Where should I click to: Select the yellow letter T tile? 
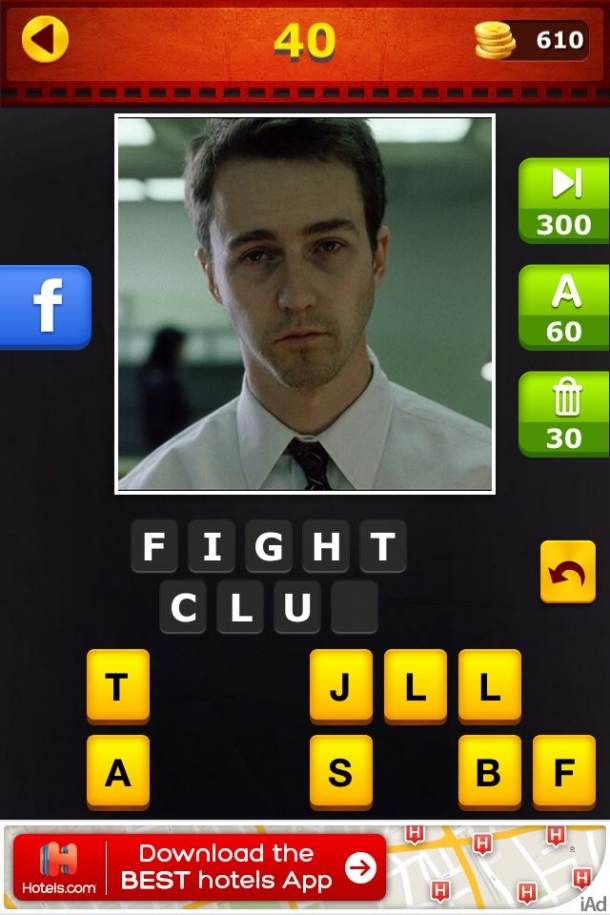click(118, 685)
